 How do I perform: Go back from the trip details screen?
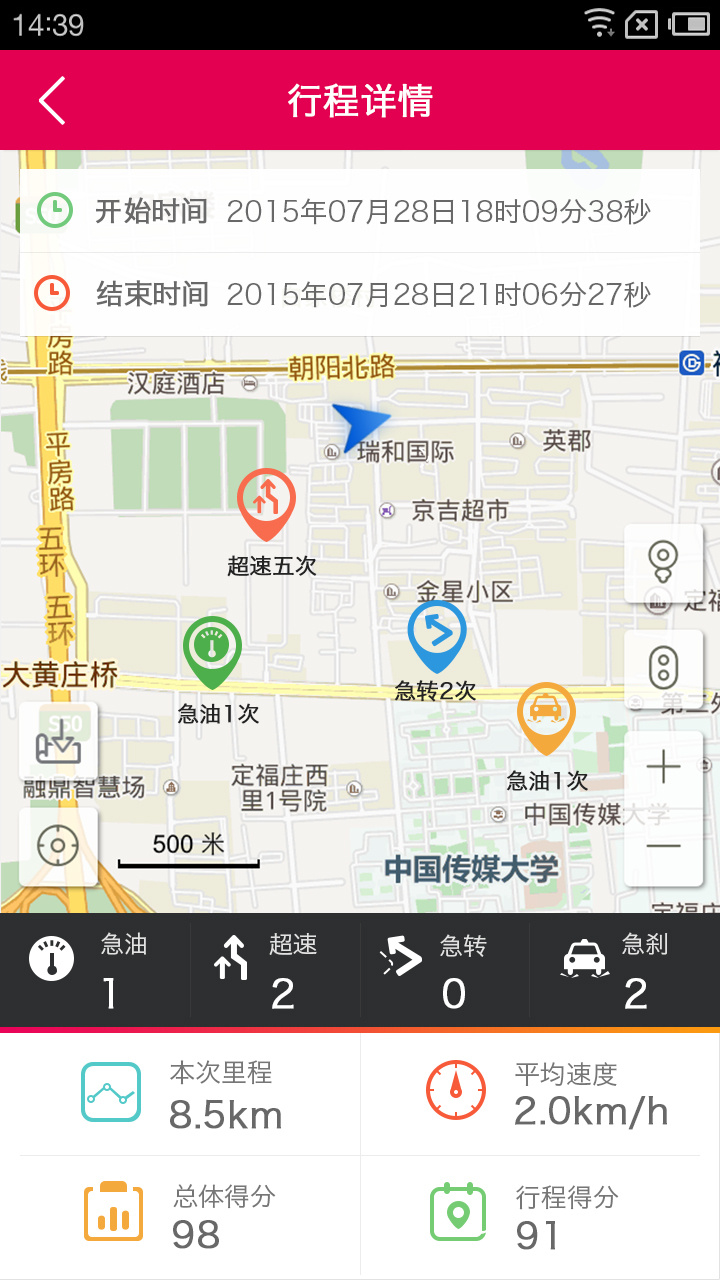tap(52, 101)
